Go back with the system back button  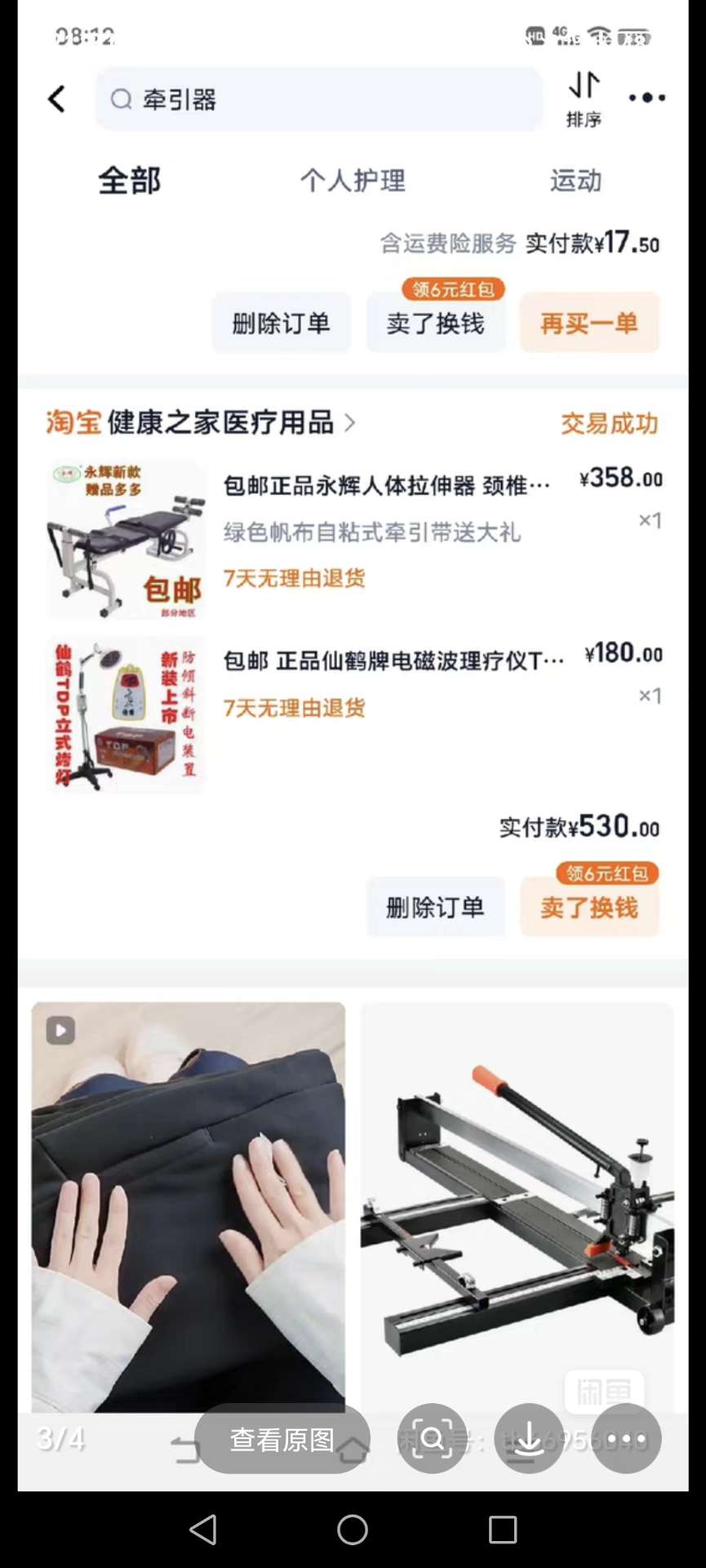tap(203, 1530)
